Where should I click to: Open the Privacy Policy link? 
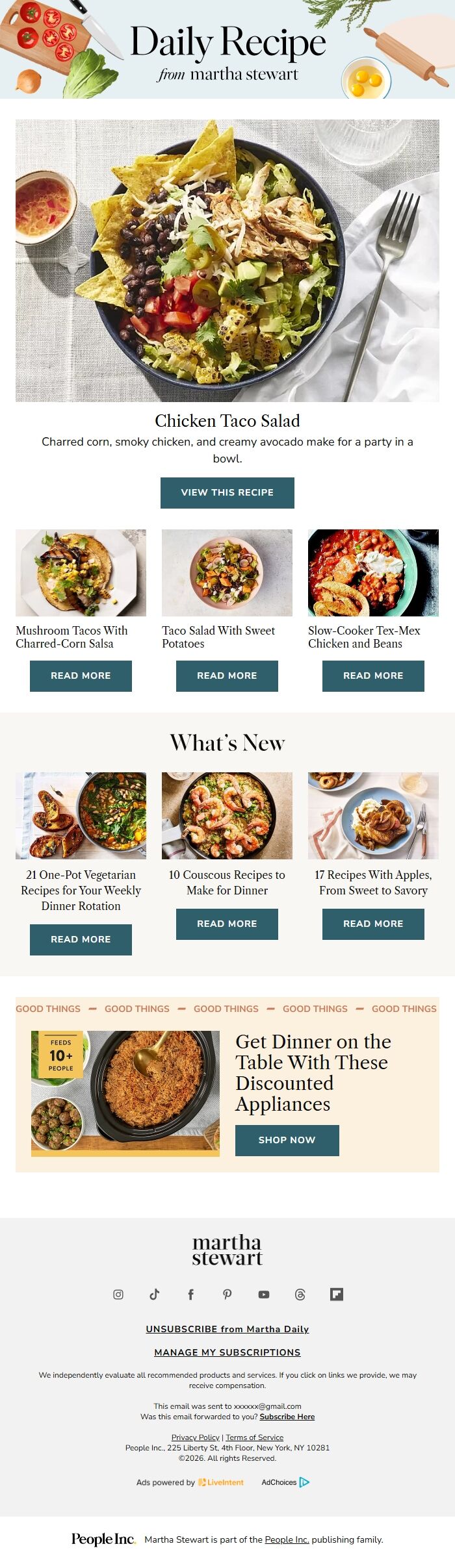point(195,1437)
